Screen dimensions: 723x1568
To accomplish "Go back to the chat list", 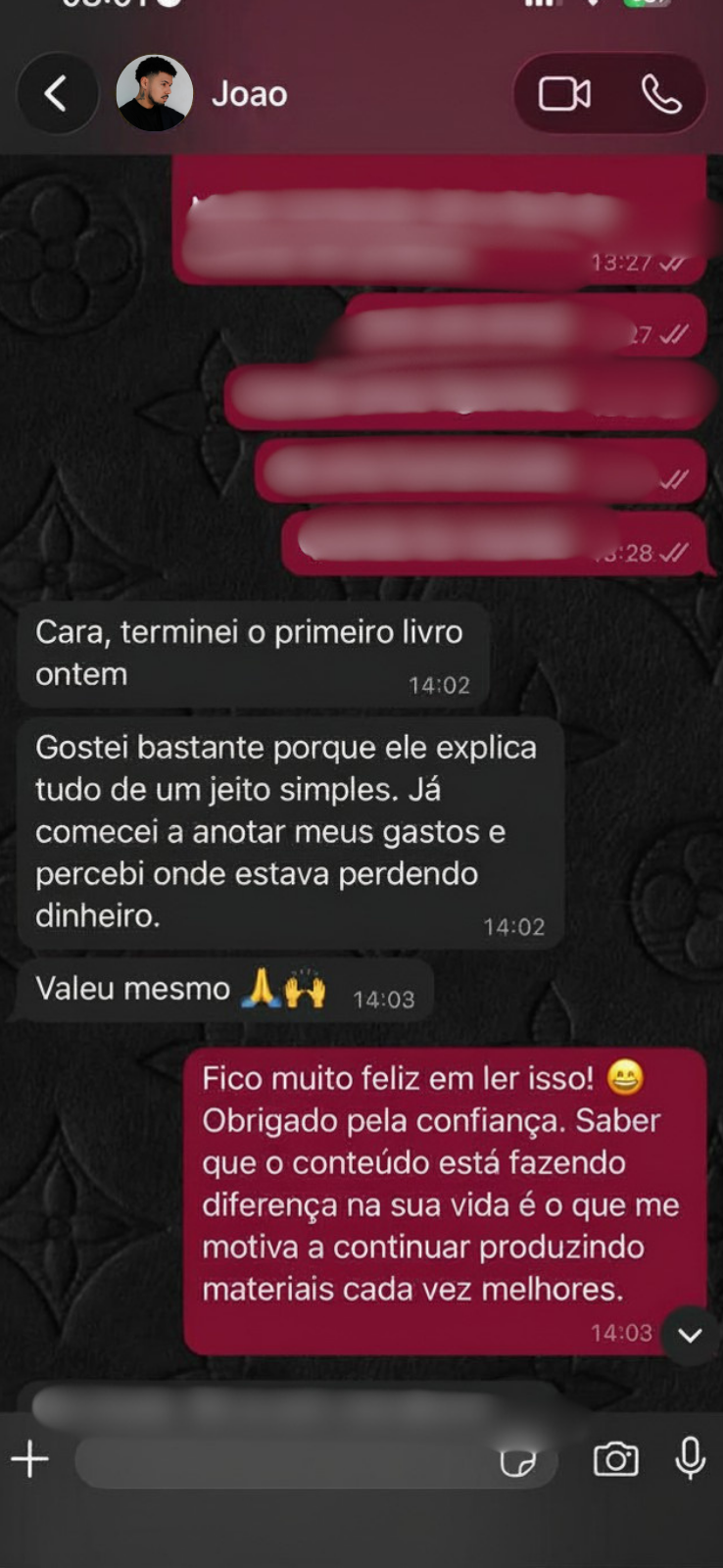I will (x=56, y=94).
